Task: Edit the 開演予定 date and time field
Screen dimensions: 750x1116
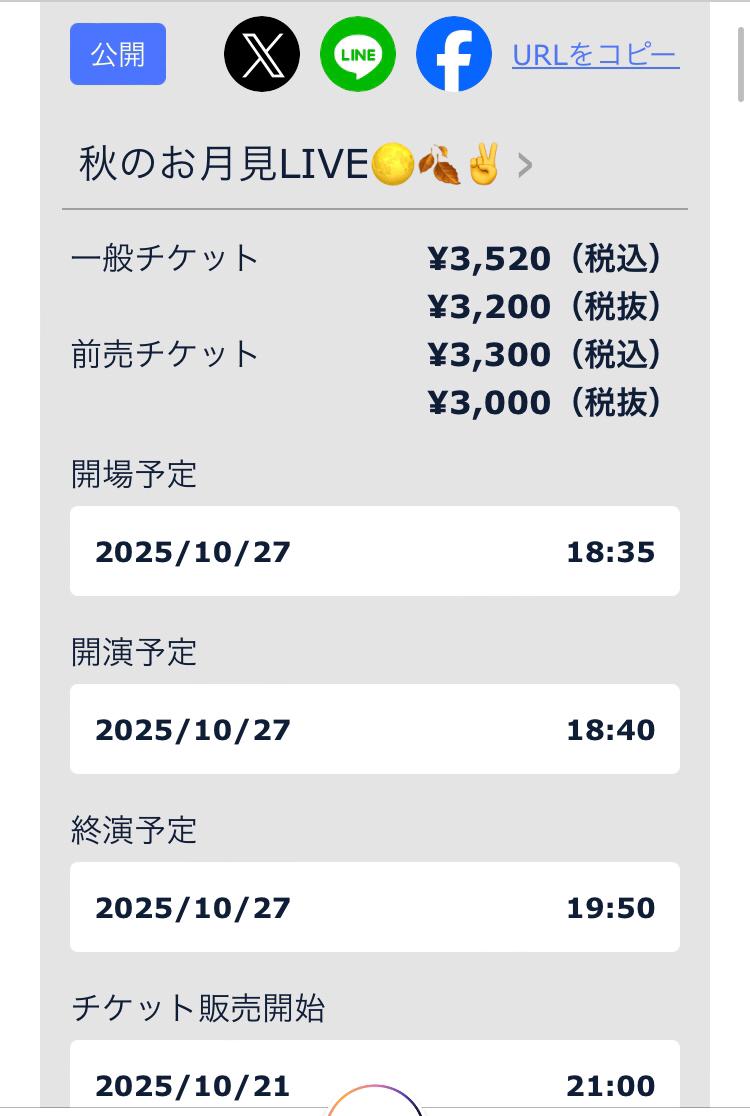Action: coord(375,729)
